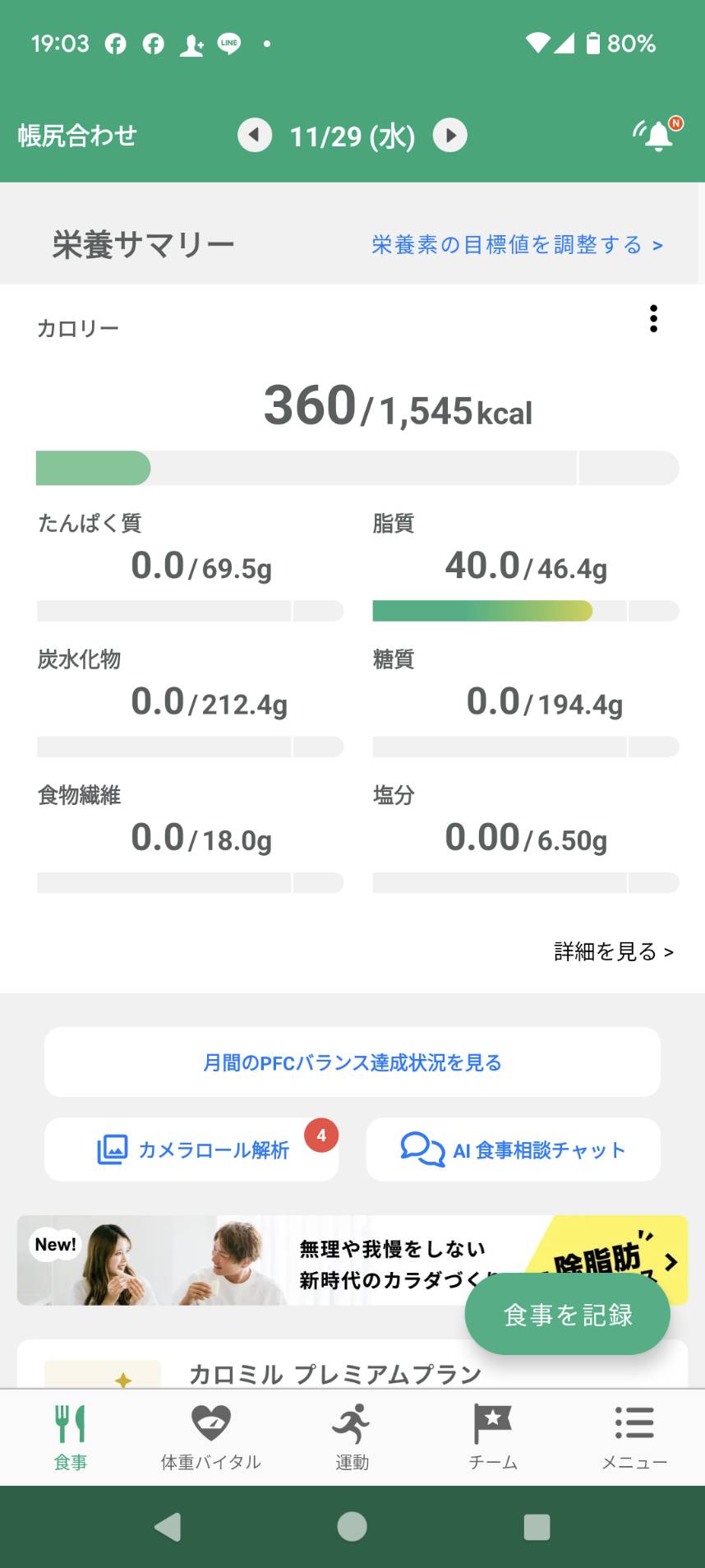Tap 食事を記録 floating button

tap(568, 1315)
